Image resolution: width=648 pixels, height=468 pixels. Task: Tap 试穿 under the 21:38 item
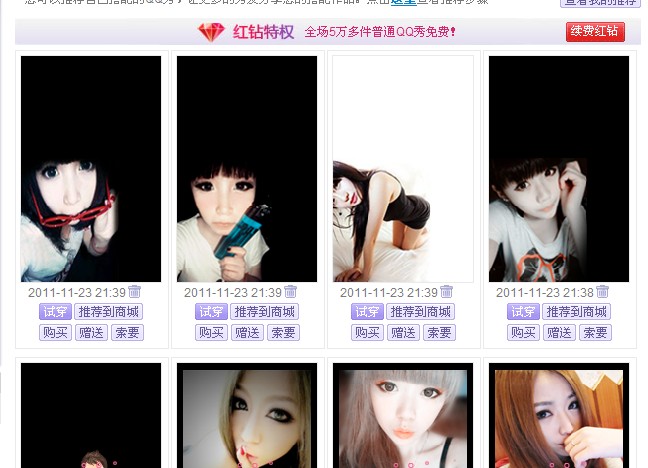point(523,312)
